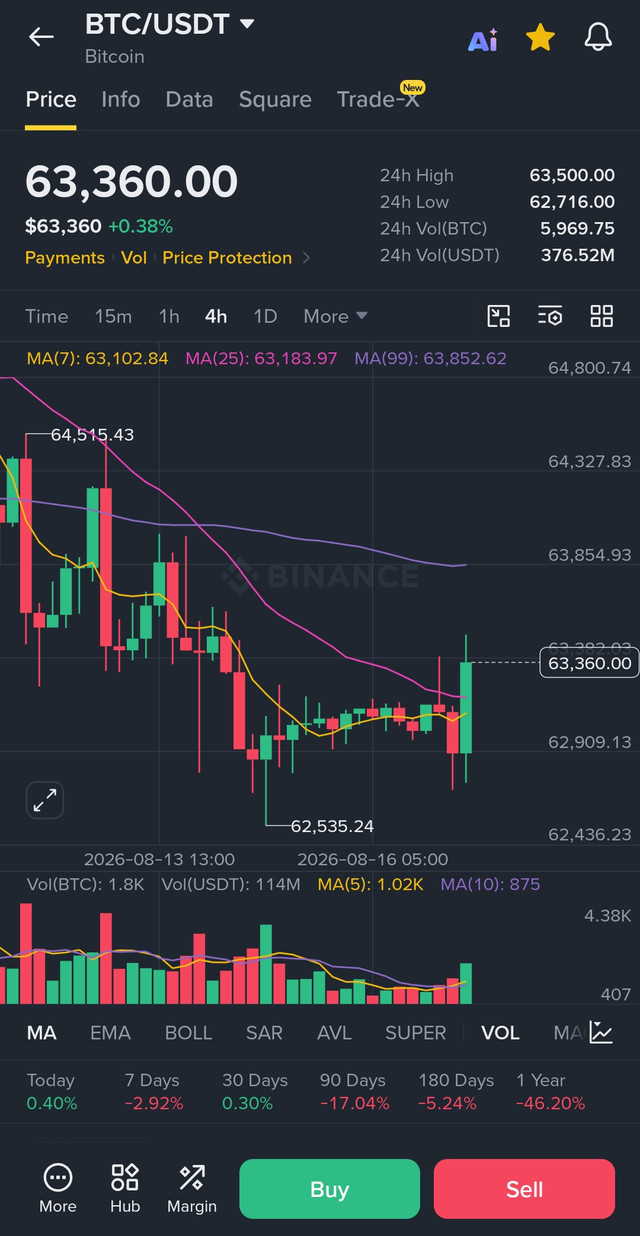The image size is (640, 1236).
Task: Open Margin trading
Action: coord(192,1189)
